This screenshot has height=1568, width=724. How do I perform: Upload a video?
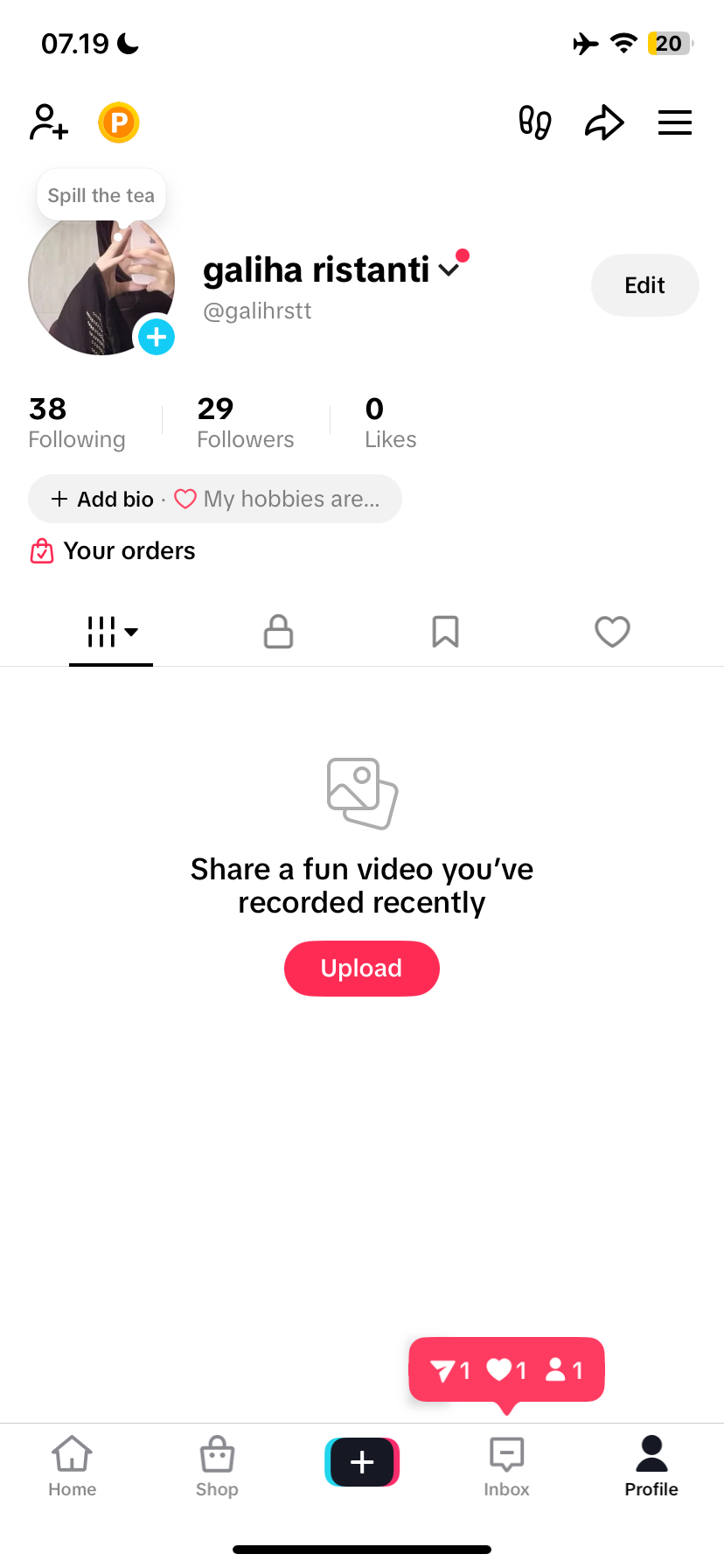[x=361, y=969]
